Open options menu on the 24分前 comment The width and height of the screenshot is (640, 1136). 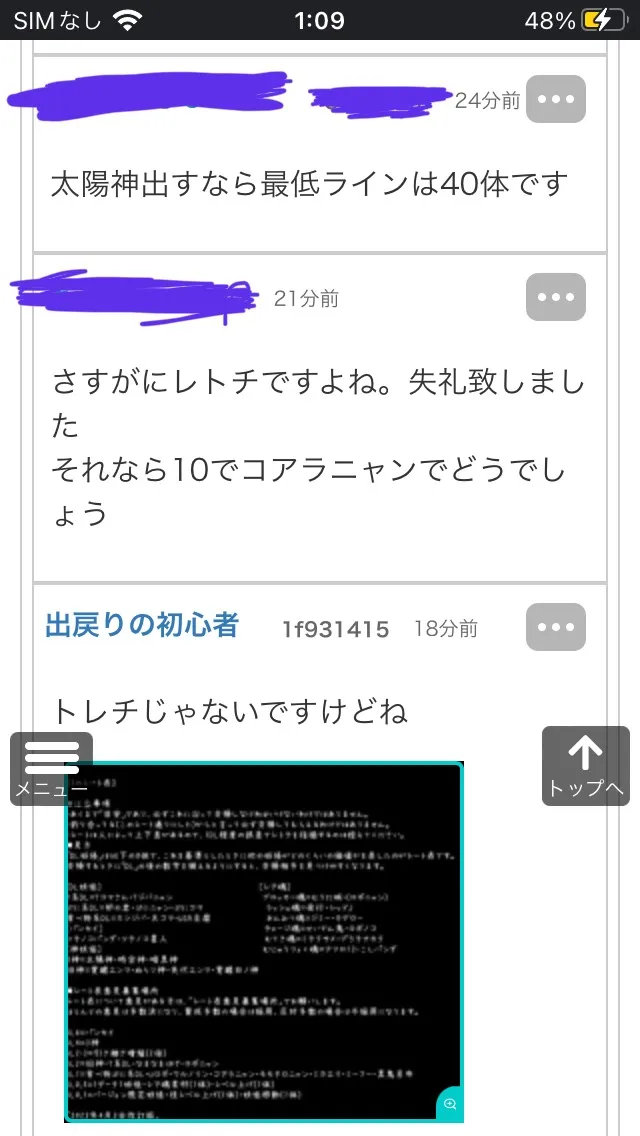click(556, 99)
